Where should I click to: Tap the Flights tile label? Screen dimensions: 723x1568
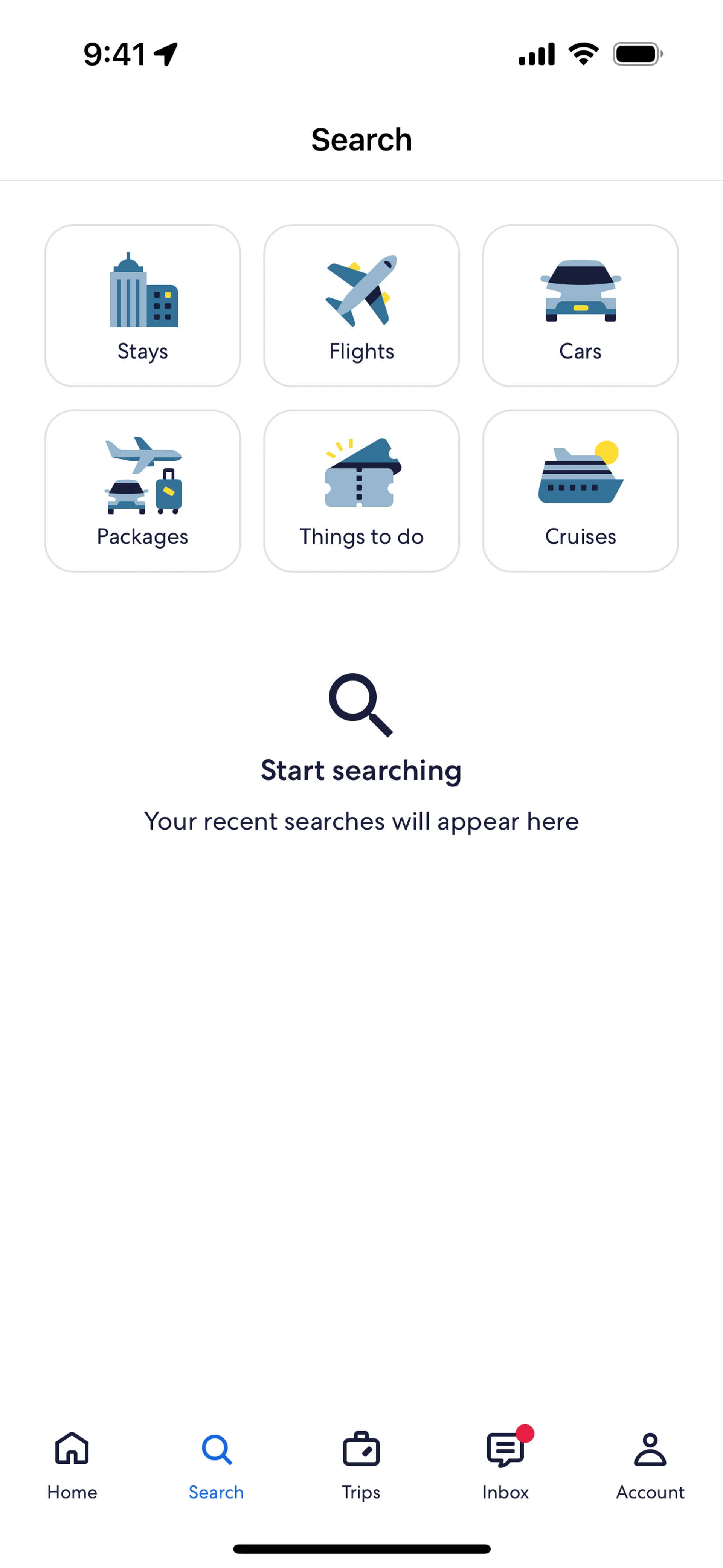361,351
